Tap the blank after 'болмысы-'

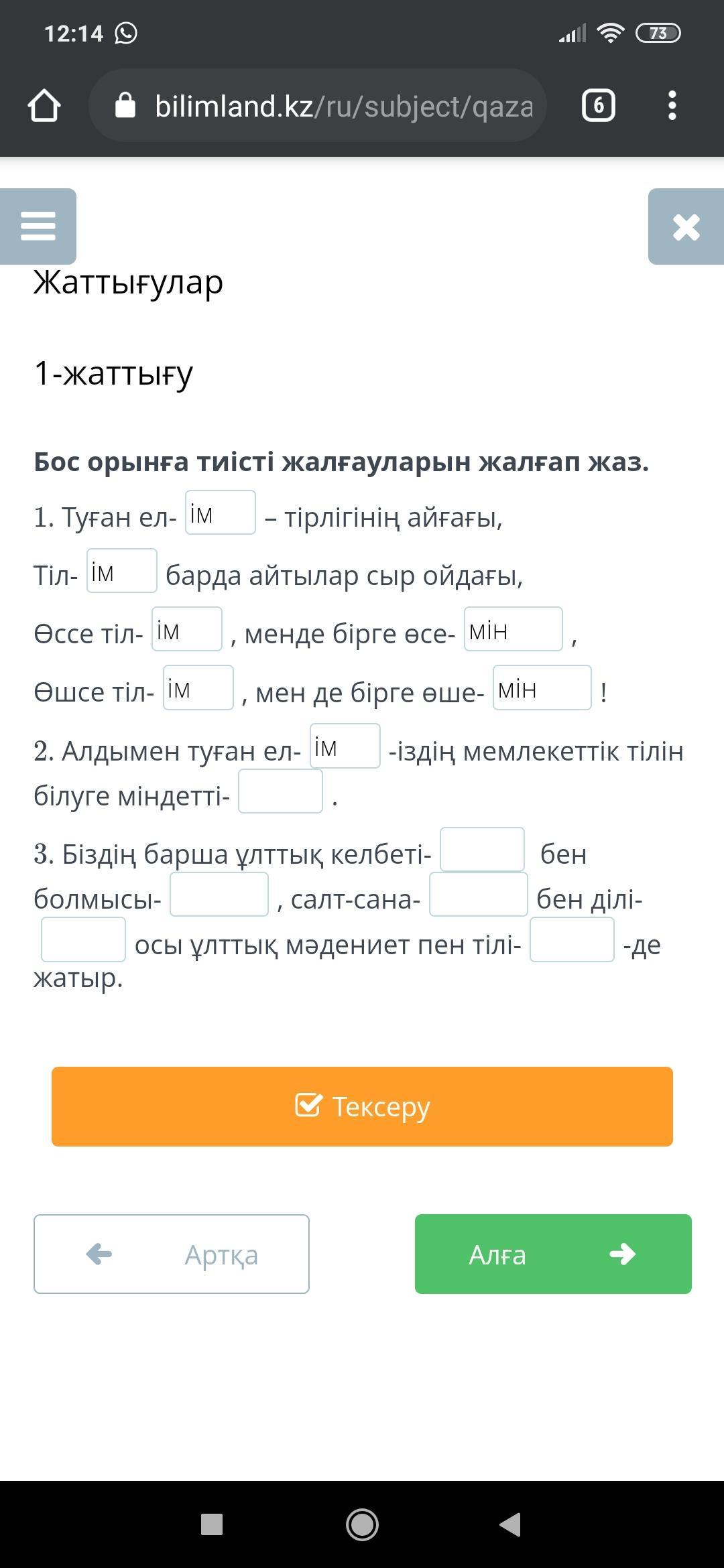219,895
